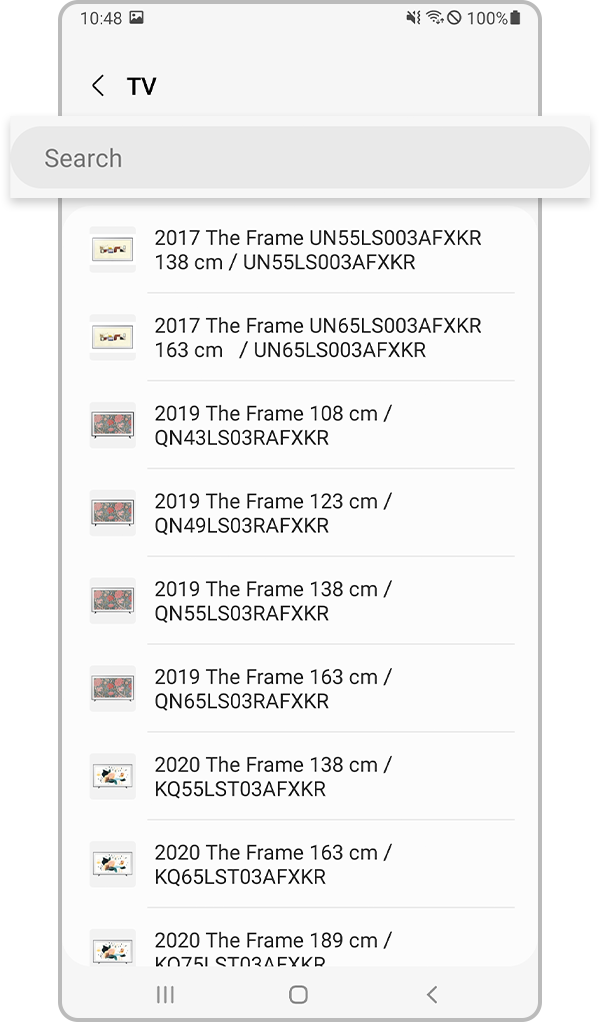The width and height of the screenshot is (600, 1022).
Task: Tap the Search field
Action: click(300, 158)
